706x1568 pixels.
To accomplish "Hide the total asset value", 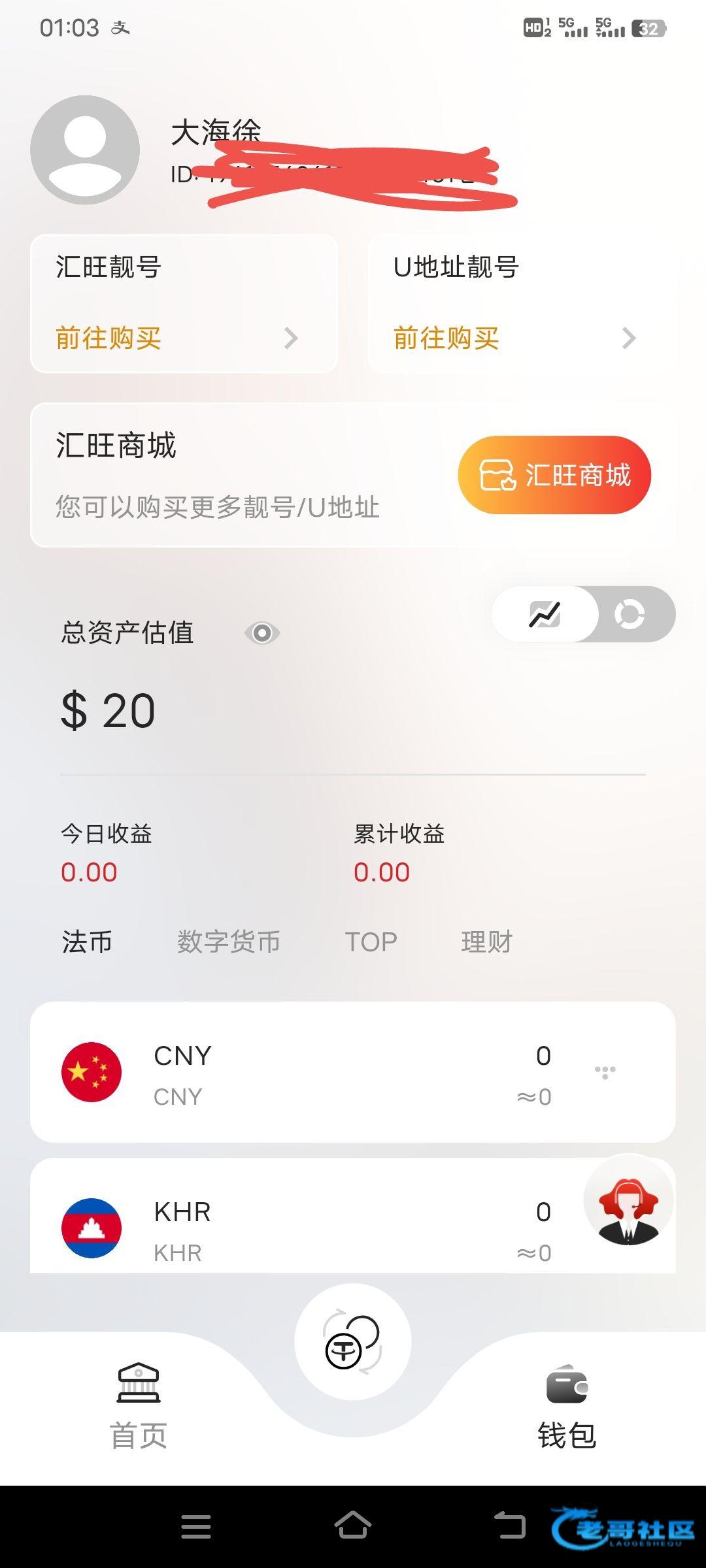I will [262, 633].
